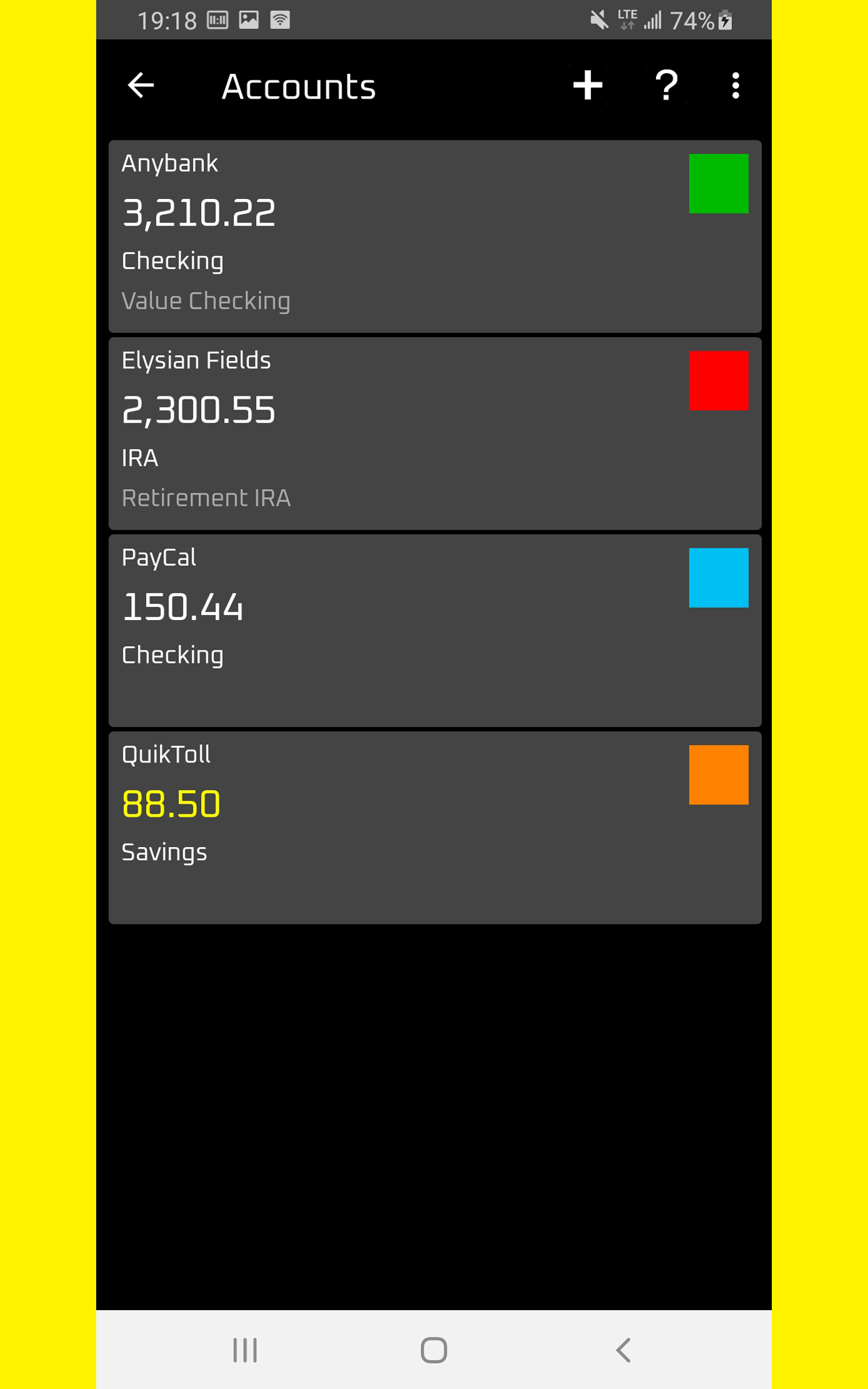The image size is (868, 1389).
Task: Tap the red color swatch for Elysian Fields
Action: click(719, 380)
